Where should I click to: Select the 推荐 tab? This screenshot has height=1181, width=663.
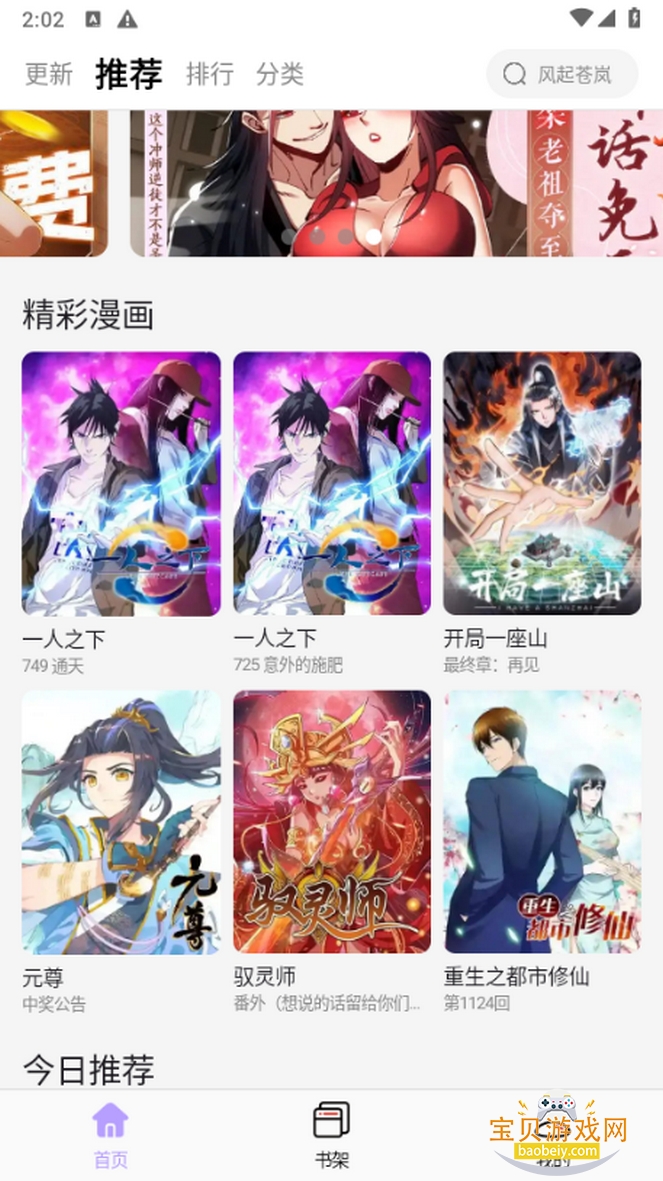[129, 74]
